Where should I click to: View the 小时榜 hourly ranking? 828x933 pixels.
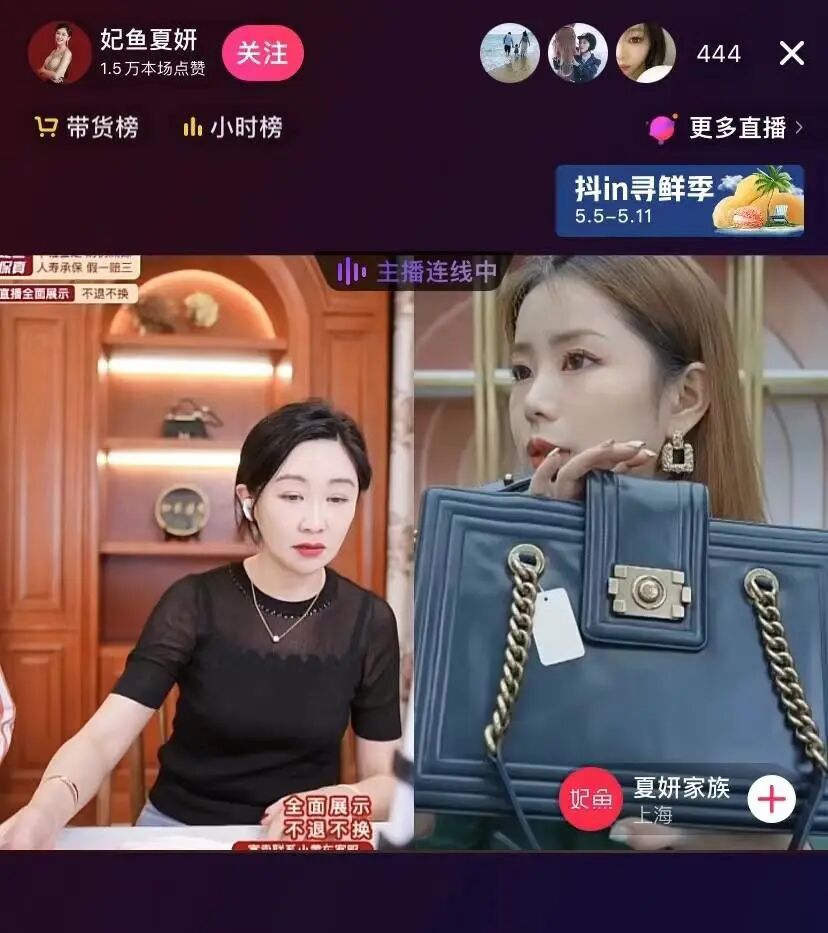[233, 127]
